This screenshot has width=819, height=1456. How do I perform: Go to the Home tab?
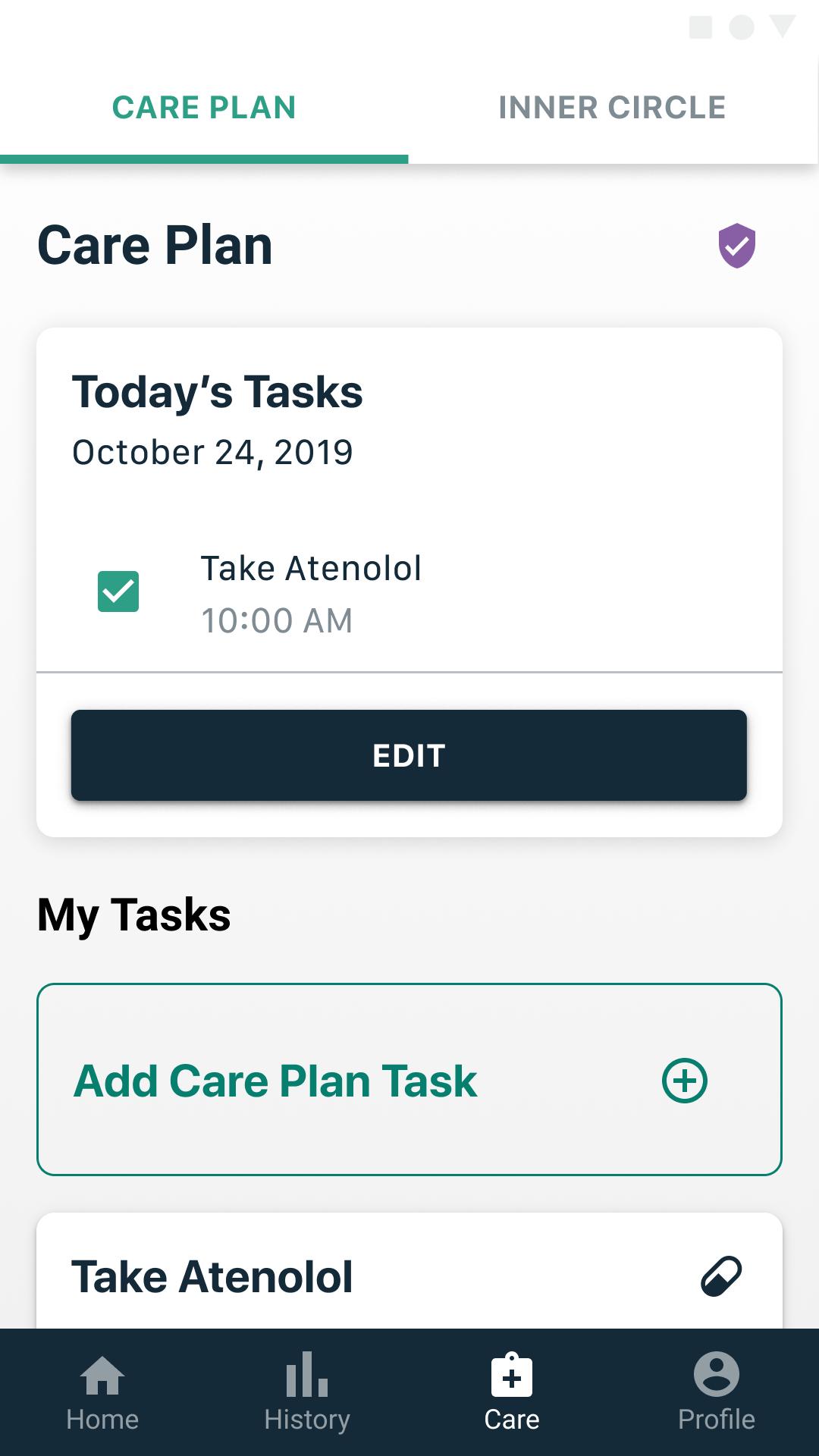[102, 1392]
